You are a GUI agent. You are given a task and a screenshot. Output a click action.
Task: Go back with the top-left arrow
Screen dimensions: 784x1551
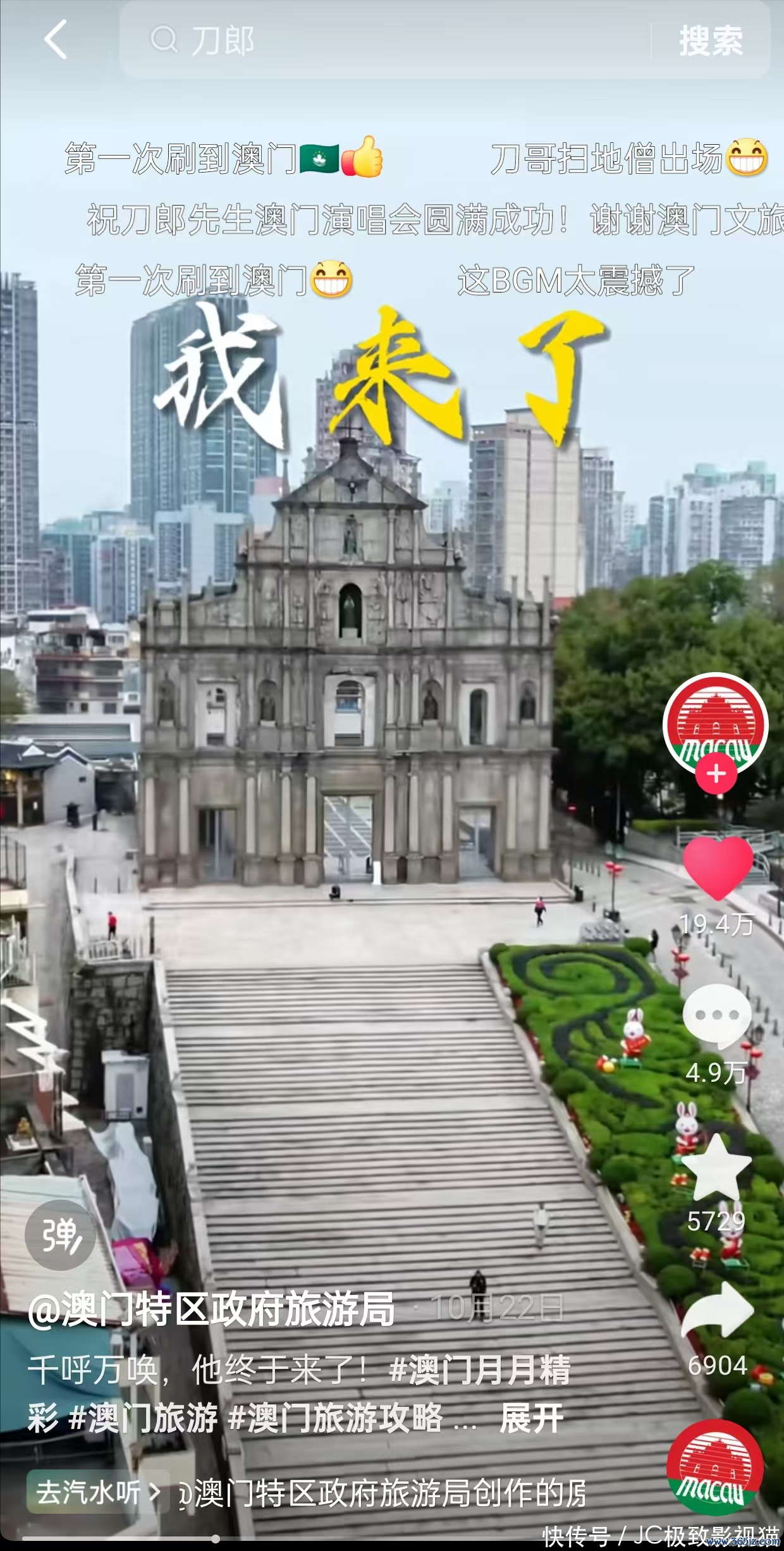(56, 39)
